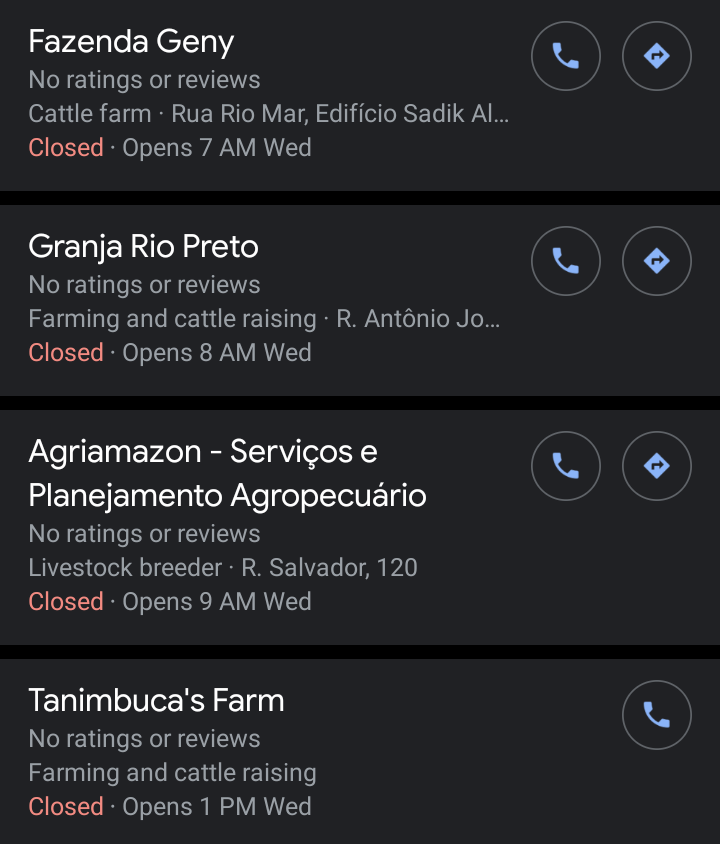Open the Tanimbuca's Farm listing
720x844 pixels.
(156, 701)
